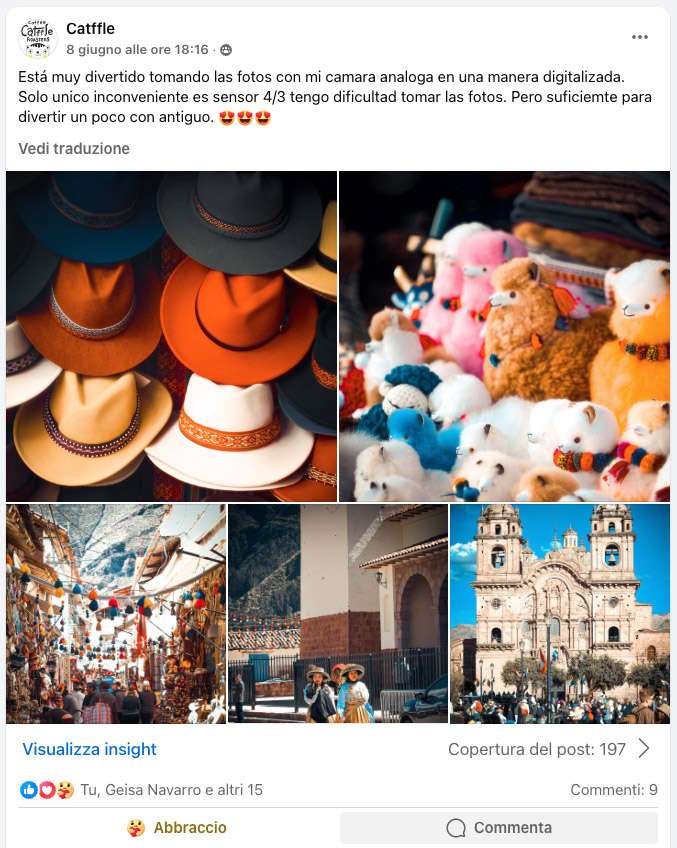Expand Copertura del post details
677x848 pixels.
click(549, 749)
